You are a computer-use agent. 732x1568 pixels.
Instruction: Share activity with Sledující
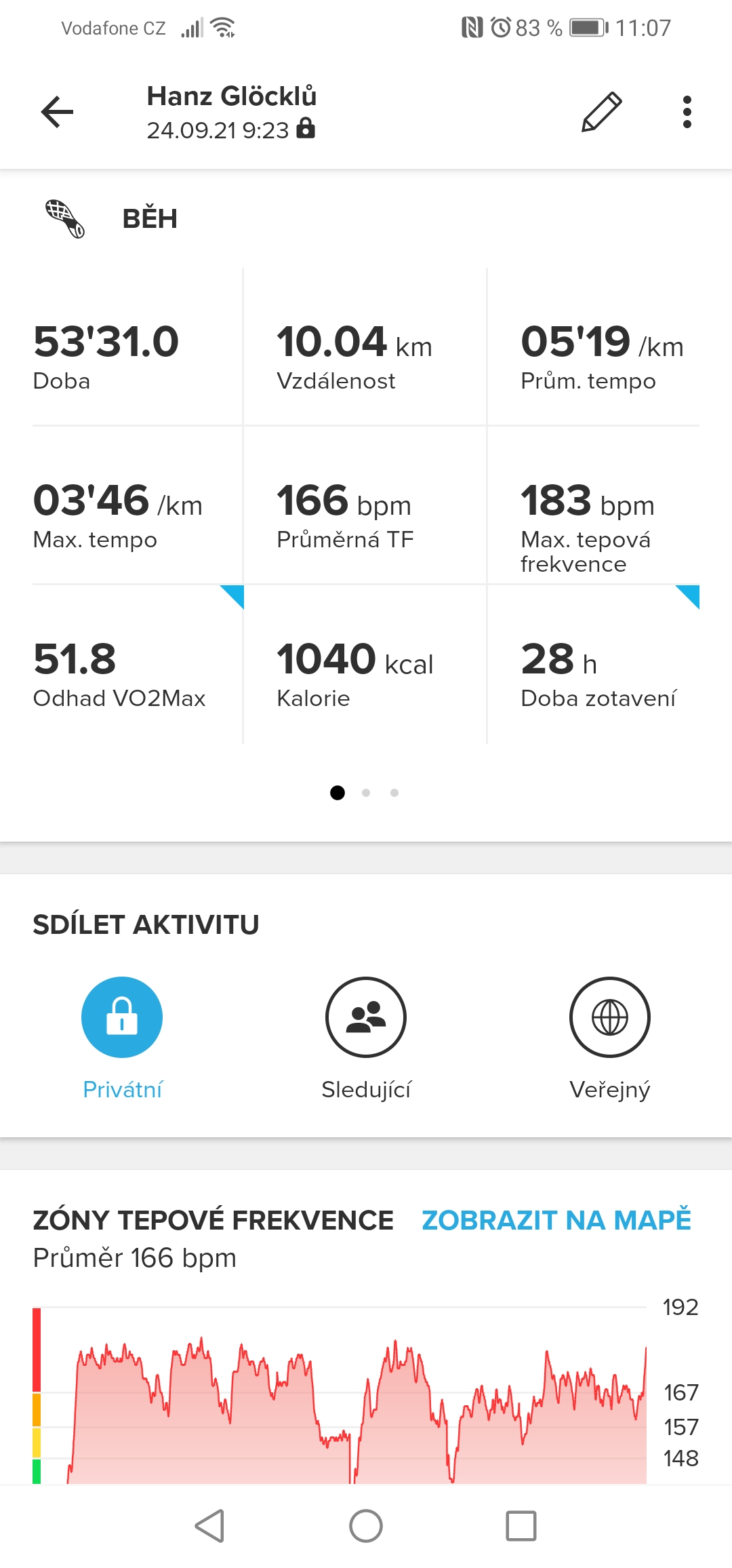[366, 1038]
